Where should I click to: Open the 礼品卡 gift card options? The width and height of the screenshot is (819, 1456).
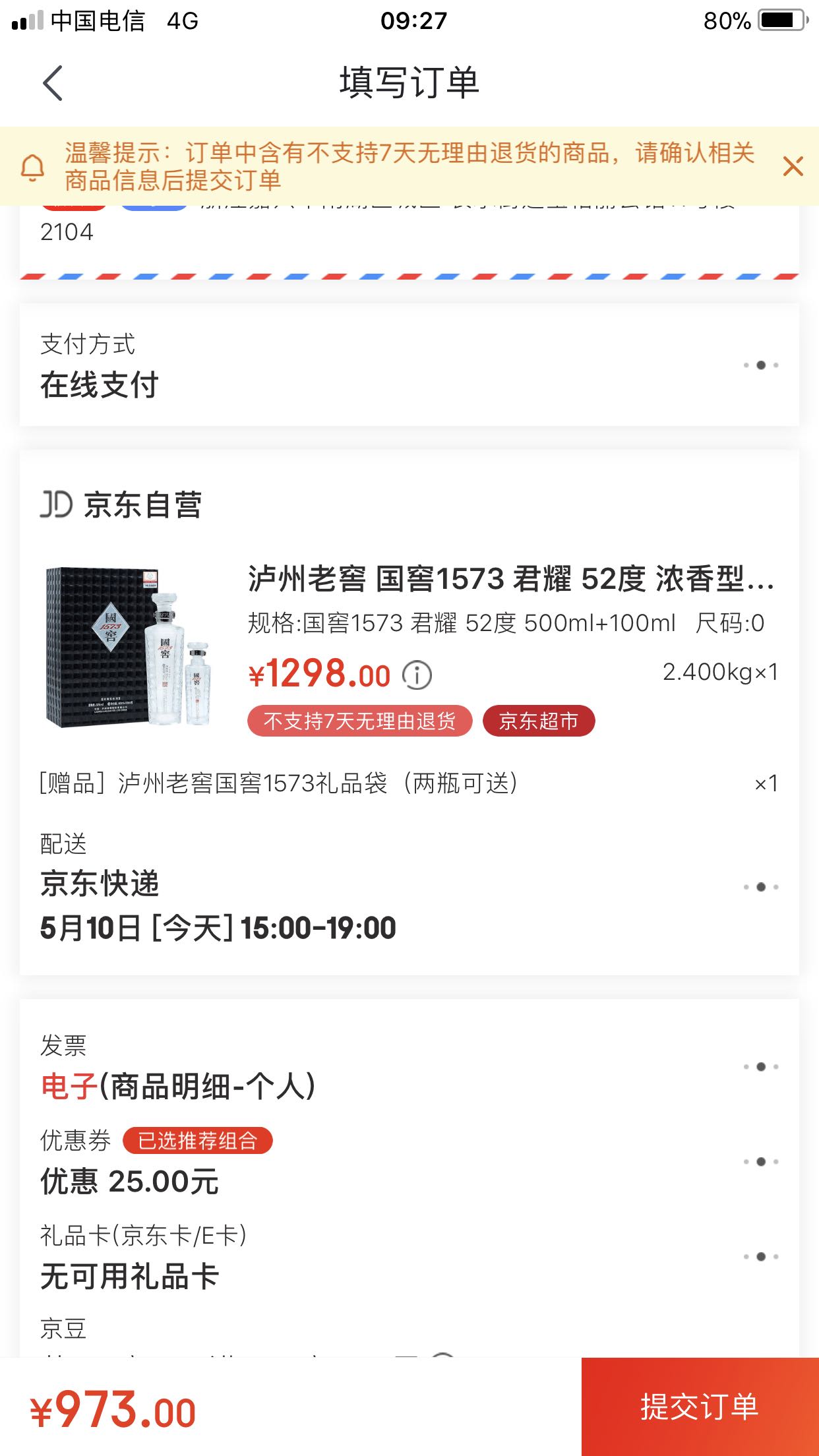pos(761,1257)
